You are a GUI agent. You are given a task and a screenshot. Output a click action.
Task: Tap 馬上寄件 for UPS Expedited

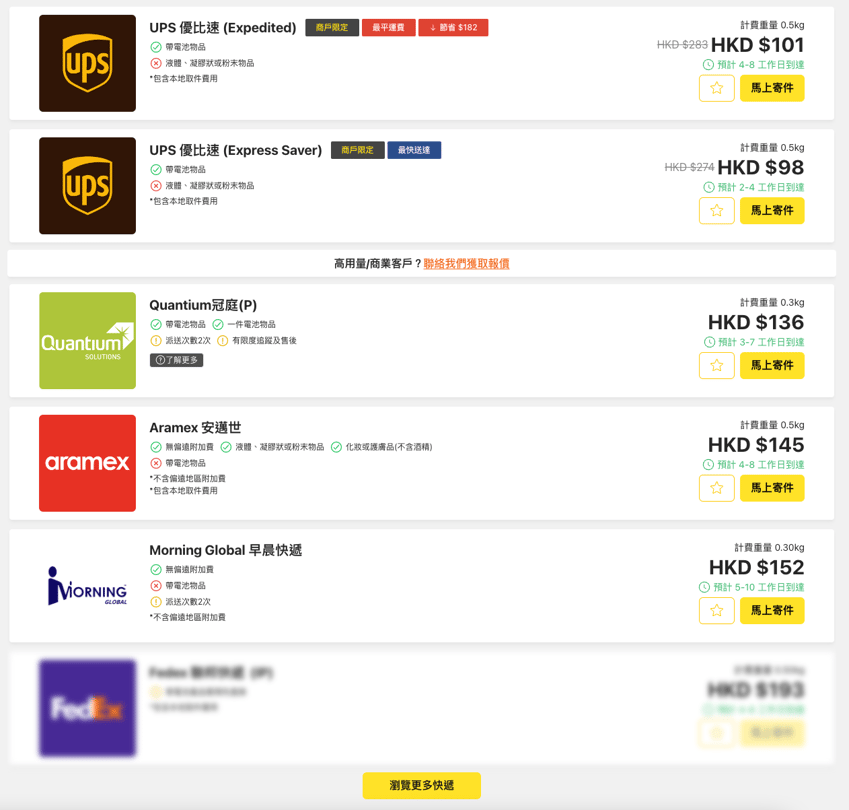point(771,88)
